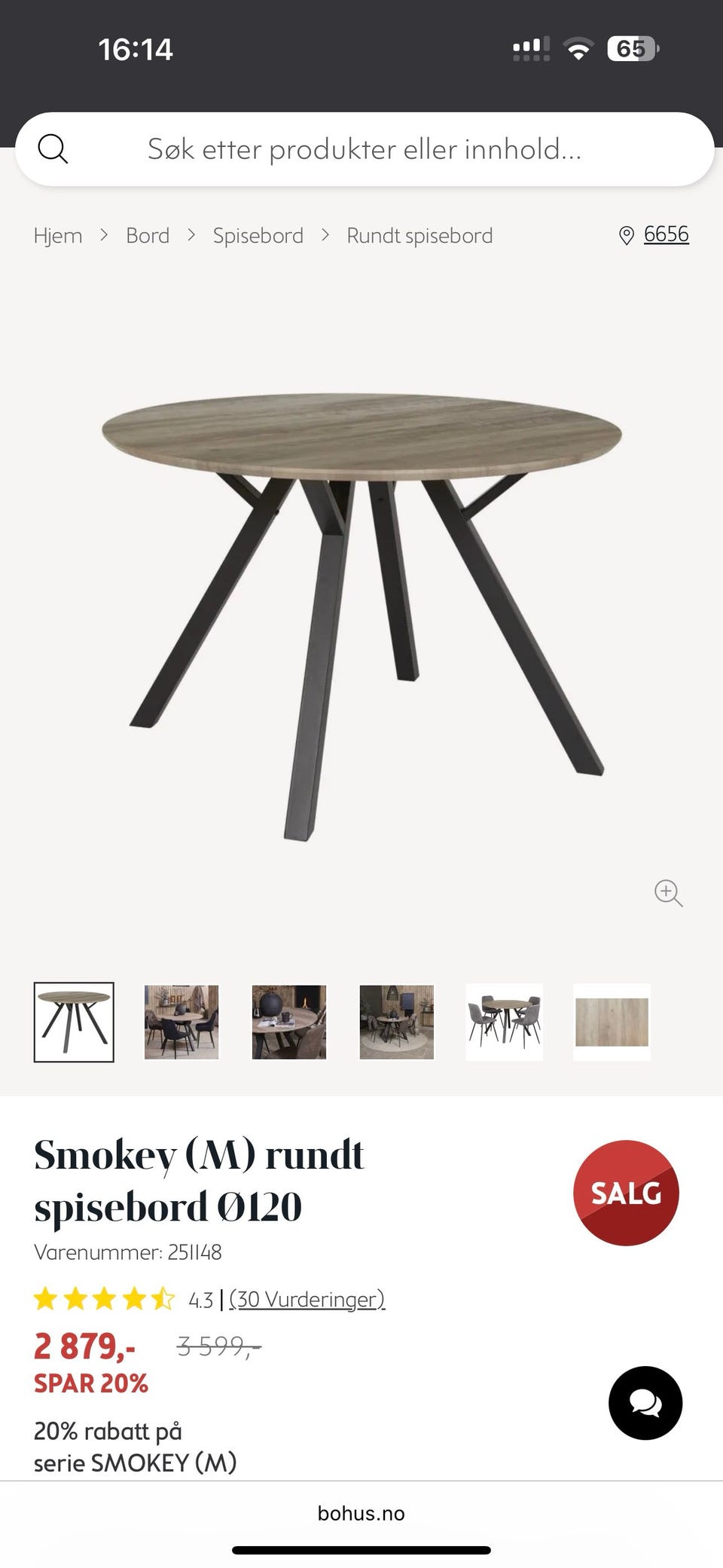Open the Rundt spisebord breadcrumb
723x1568 pixels.
point(419,236)
